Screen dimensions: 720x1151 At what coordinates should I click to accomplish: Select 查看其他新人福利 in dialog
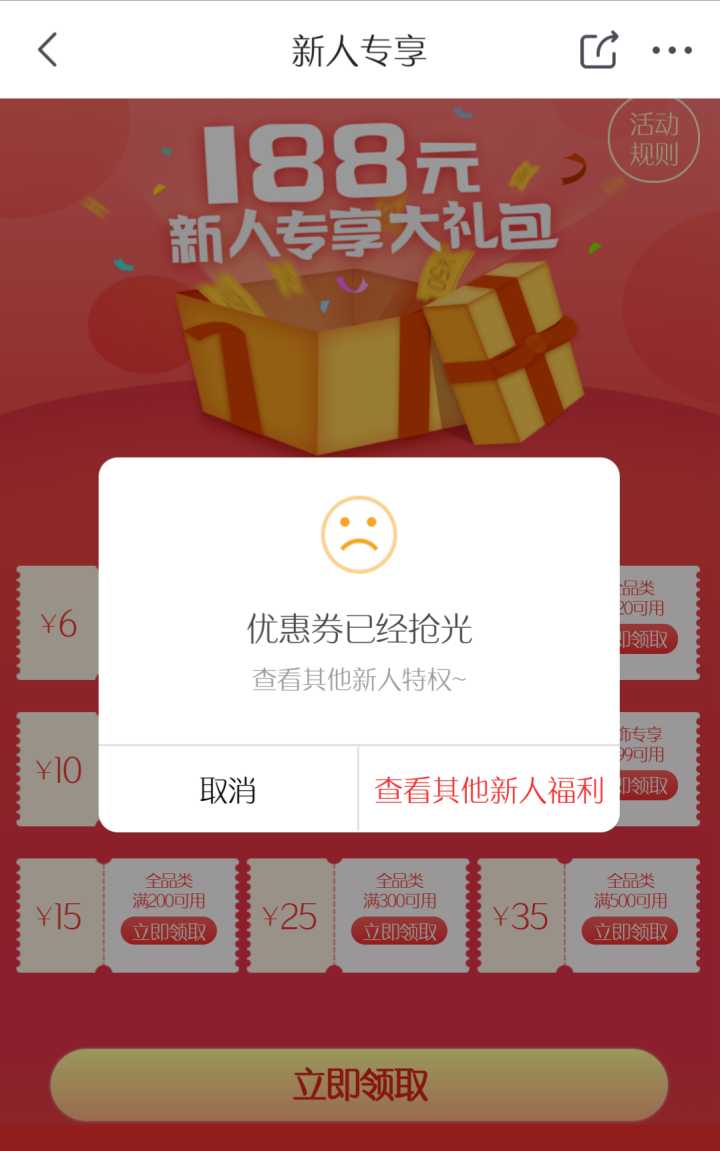(x=489, y=790)
